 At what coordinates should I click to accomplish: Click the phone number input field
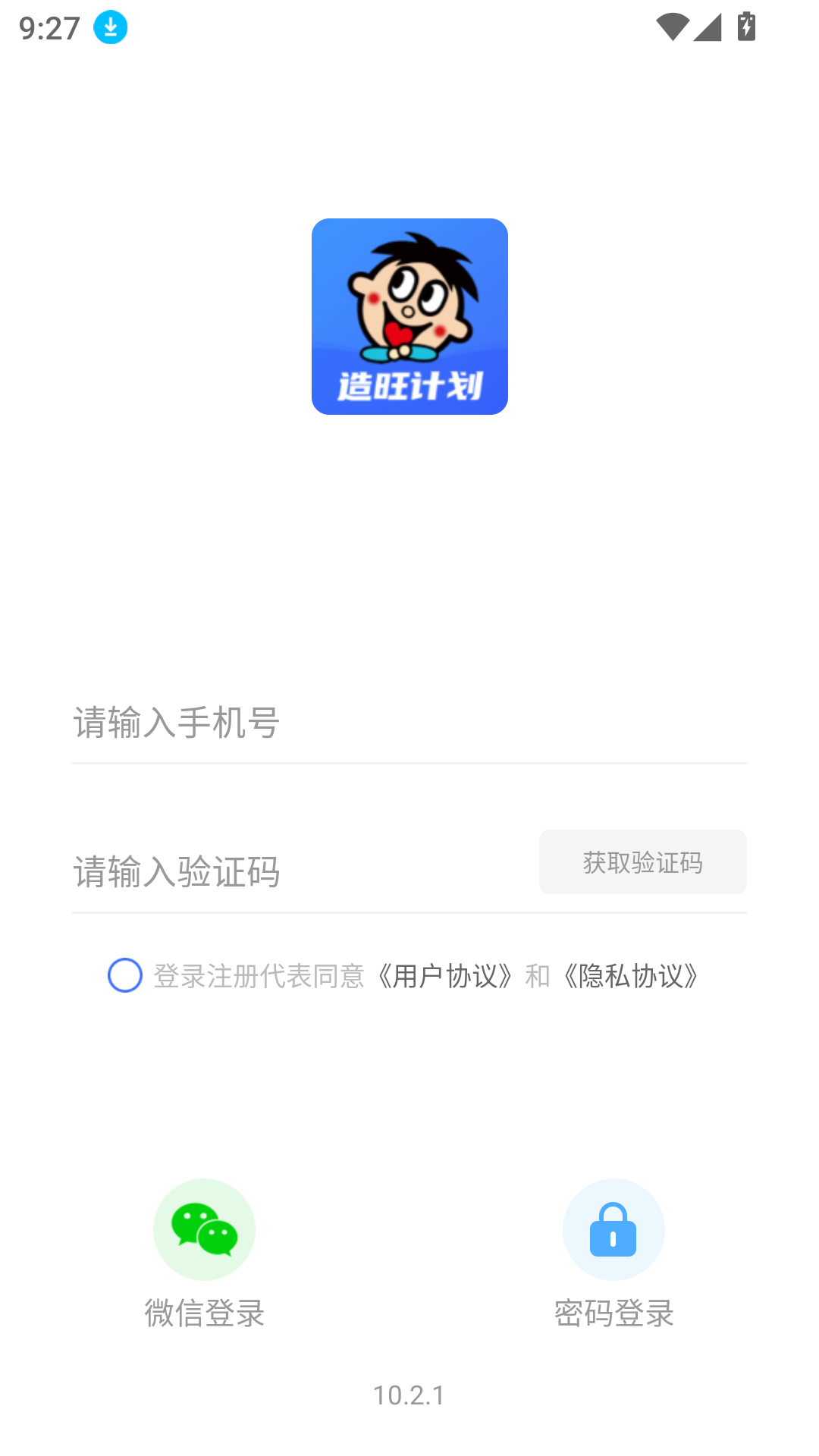[x=303, y=724]
